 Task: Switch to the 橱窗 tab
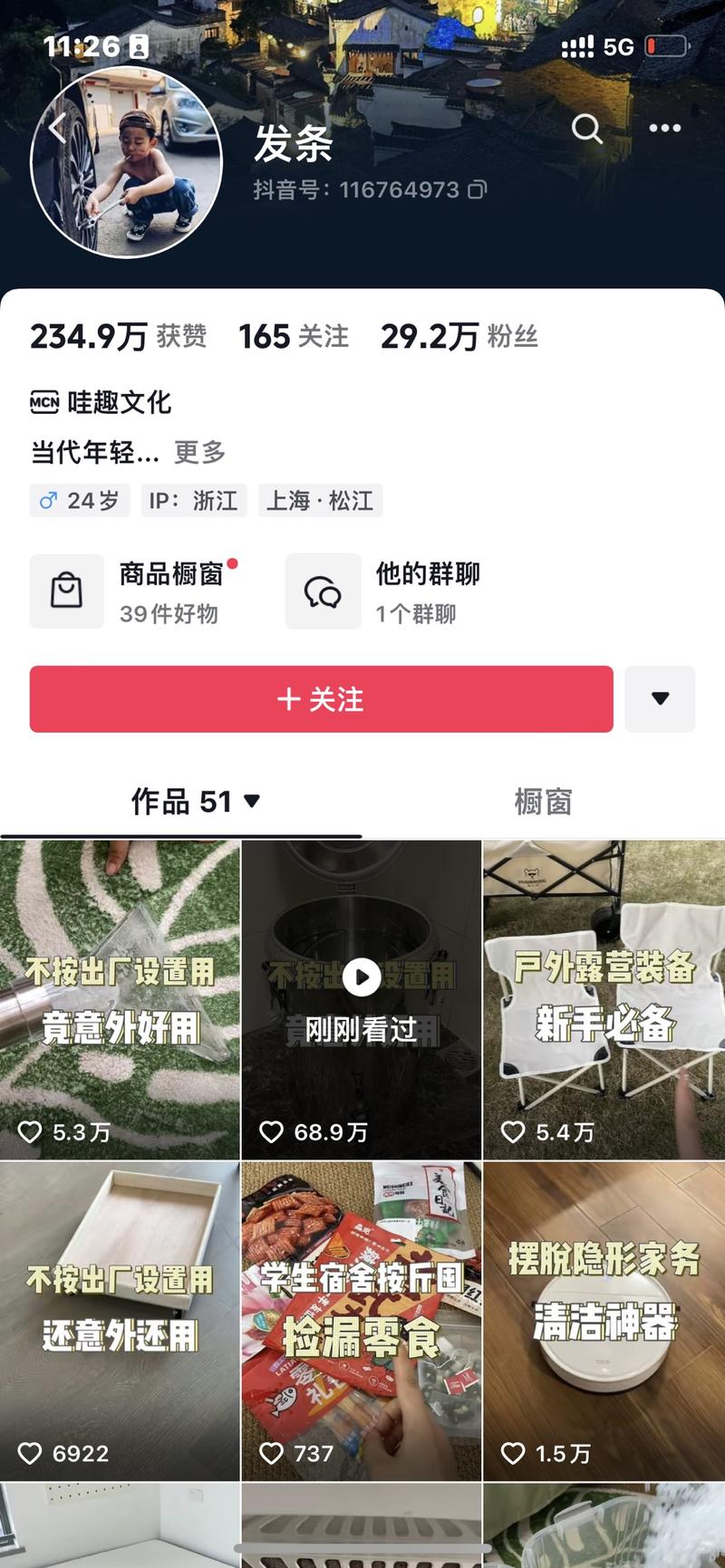pos(543,801)
